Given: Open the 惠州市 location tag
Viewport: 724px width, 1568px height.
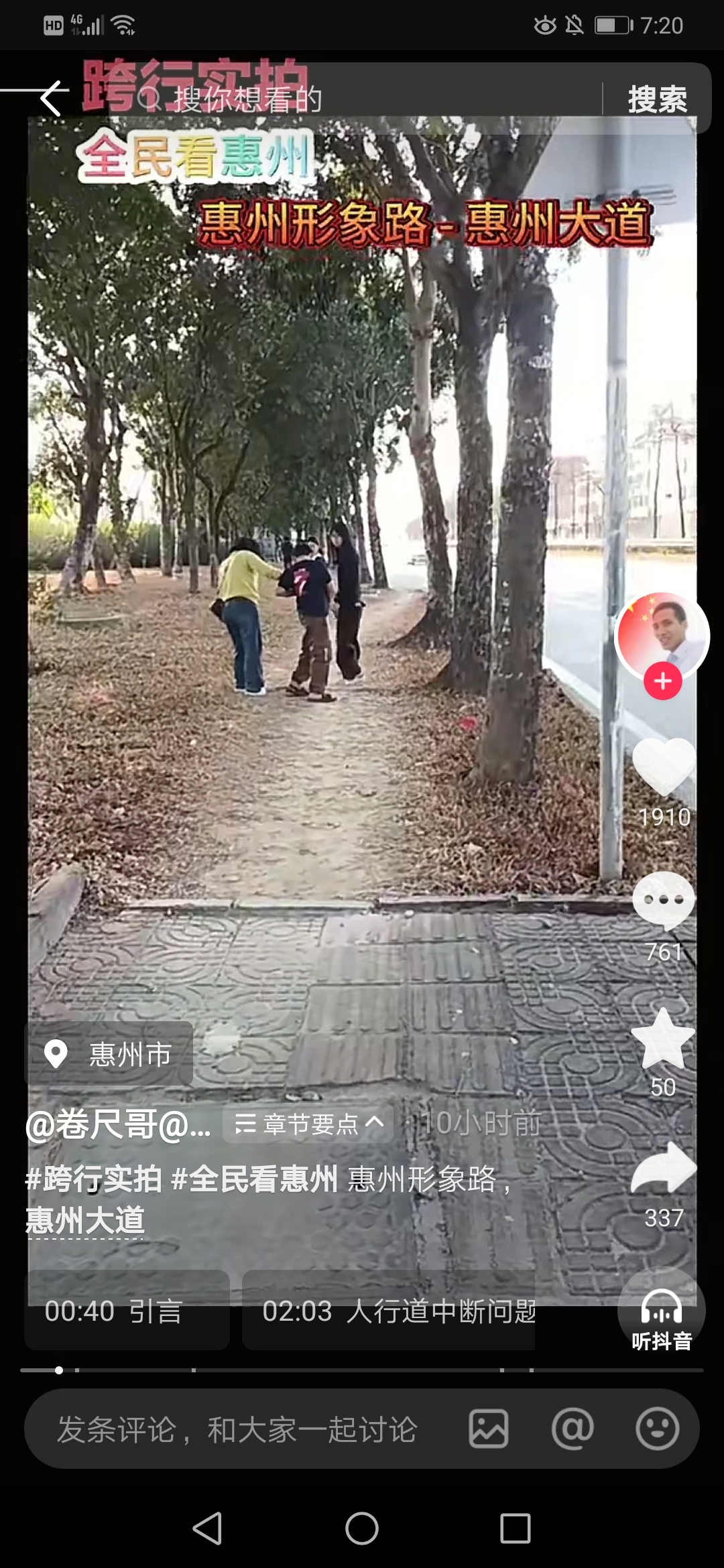Looking at the screenshot, I should pos(109,1054).
